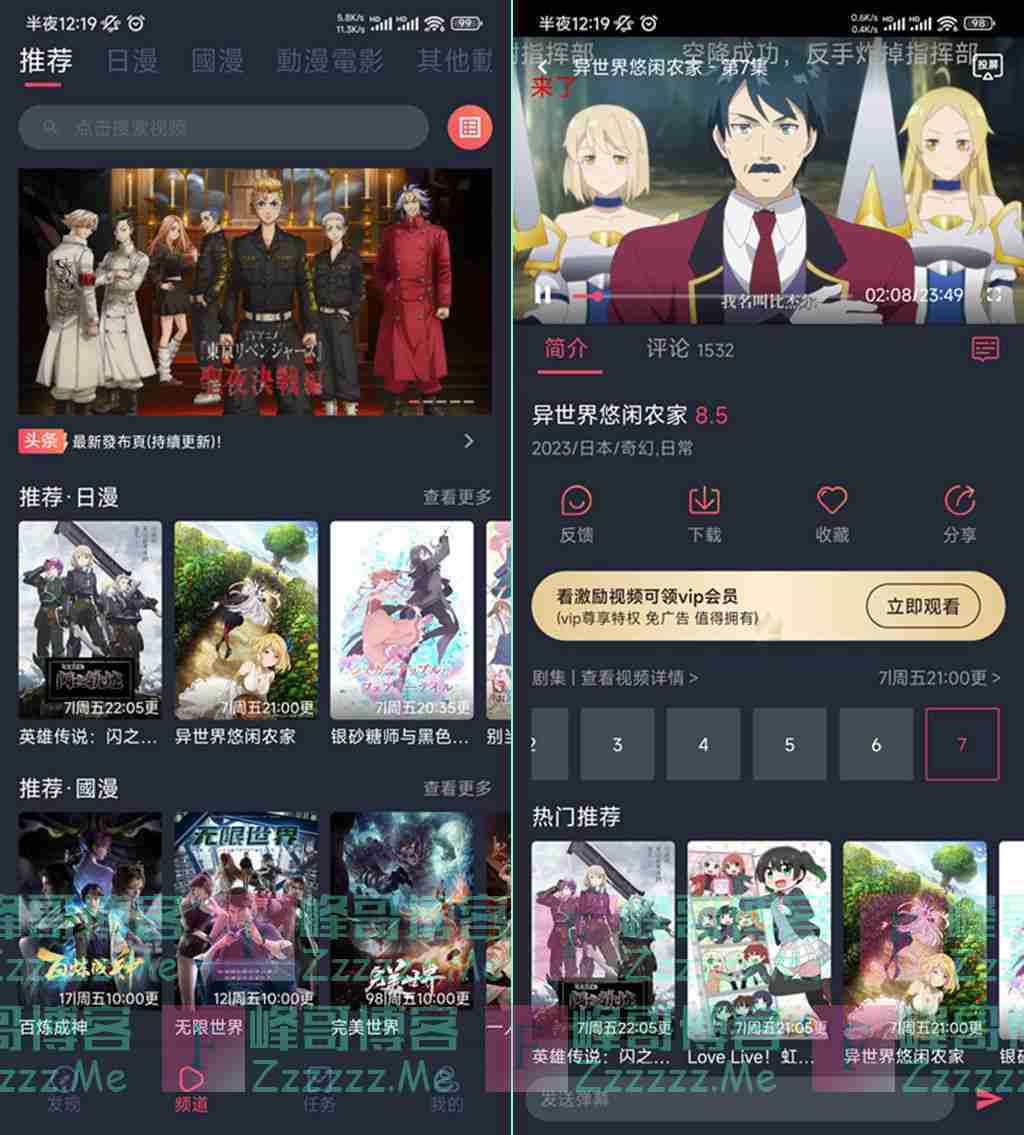
Task: Open the 头条 latest release page notice
Action: (x=248, y=441)
